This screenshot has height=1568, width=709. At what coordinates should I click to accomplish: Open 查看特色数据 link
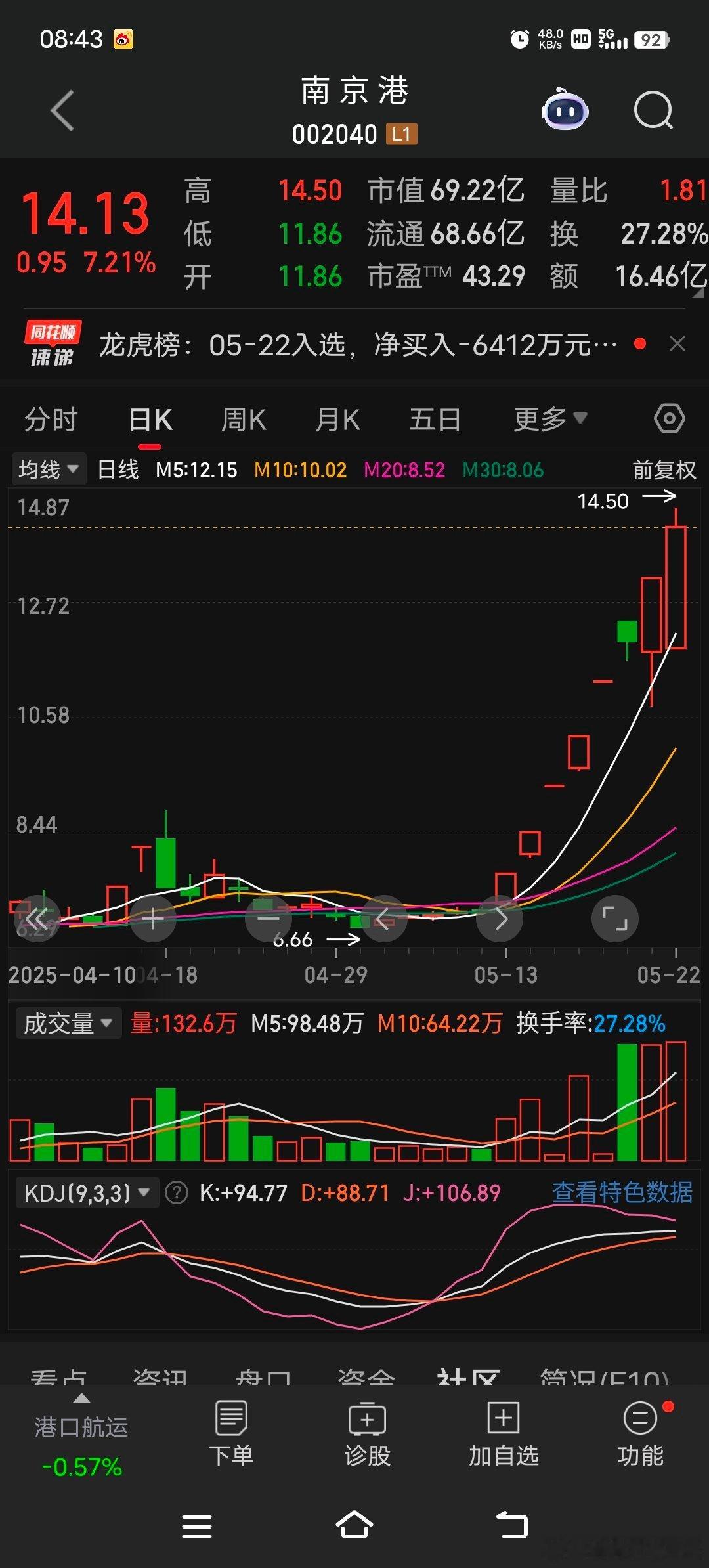(x=622, y=1192)
